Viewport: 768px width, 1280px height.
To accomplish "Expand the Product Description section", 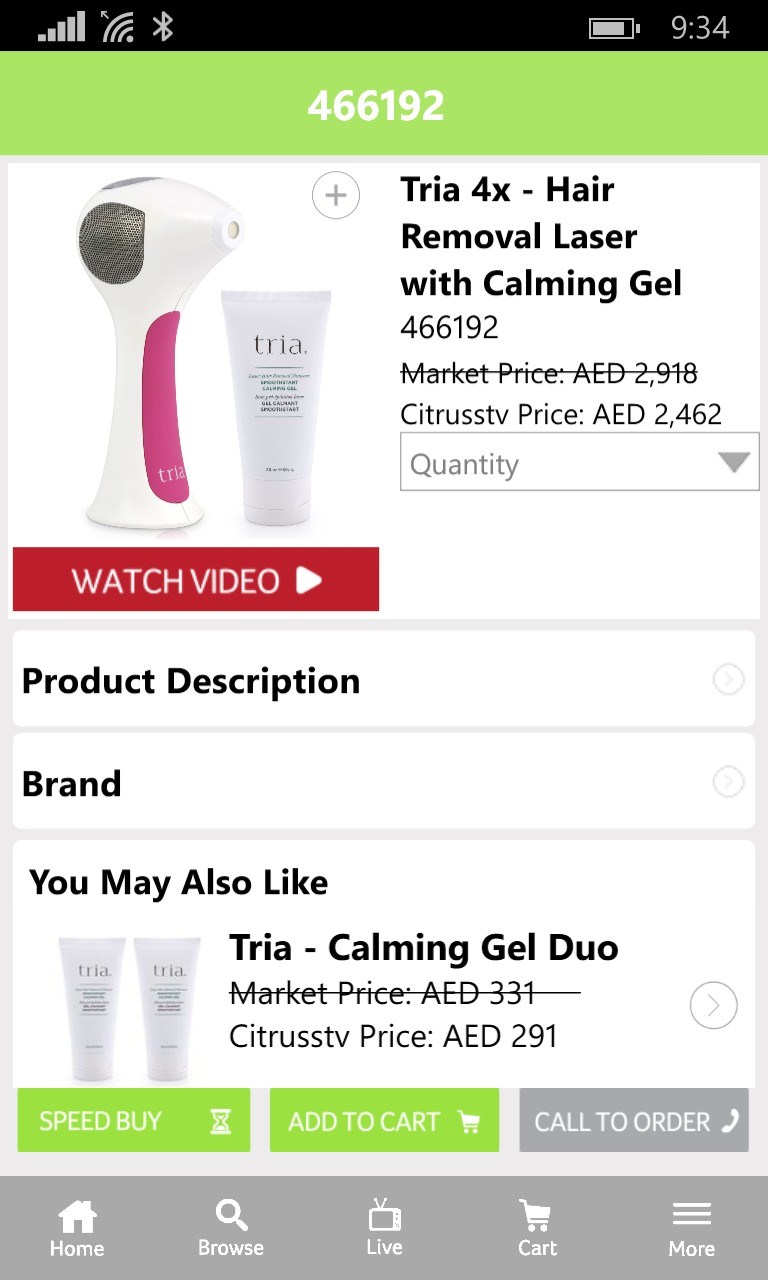I will click(383, 680).
